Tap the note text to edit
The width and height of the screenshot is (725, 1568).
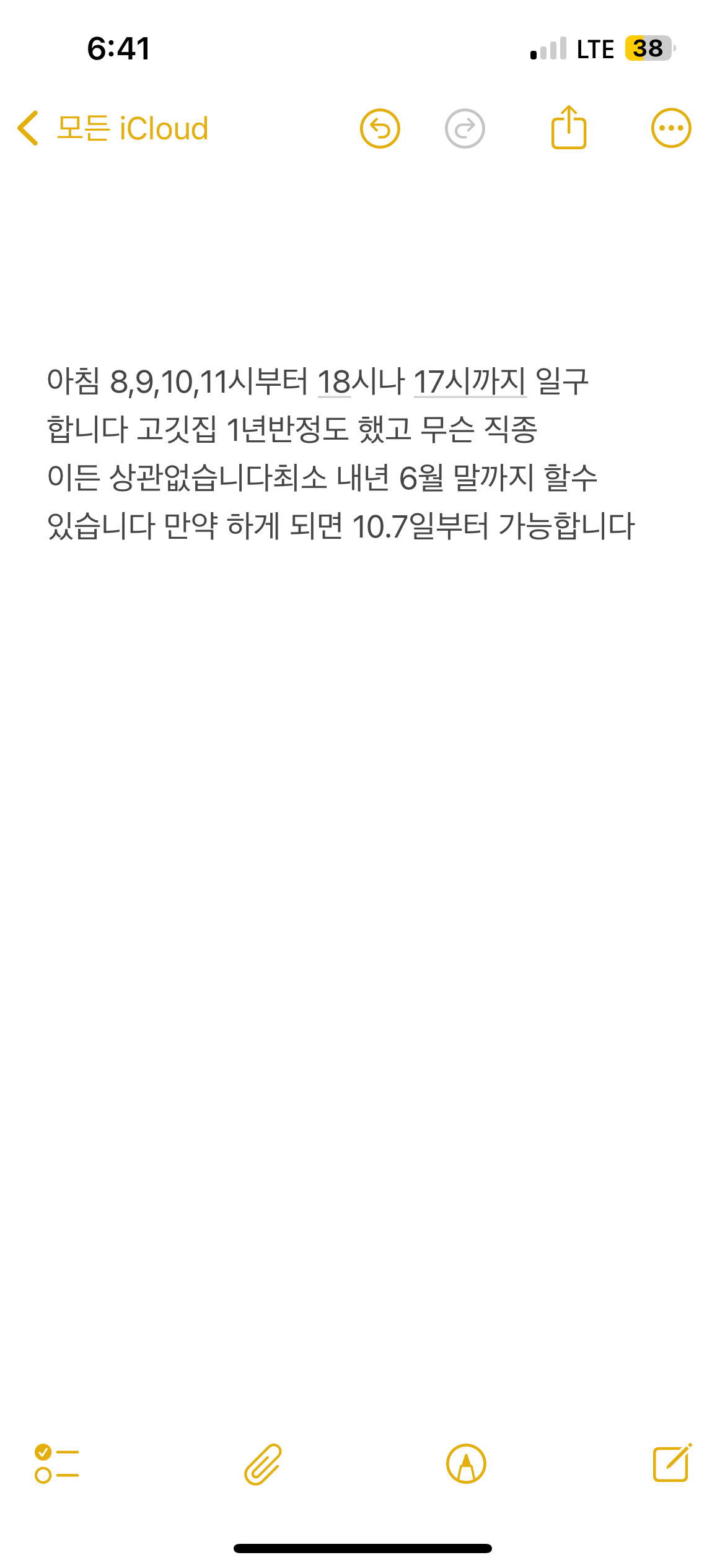tap(341, 453)
